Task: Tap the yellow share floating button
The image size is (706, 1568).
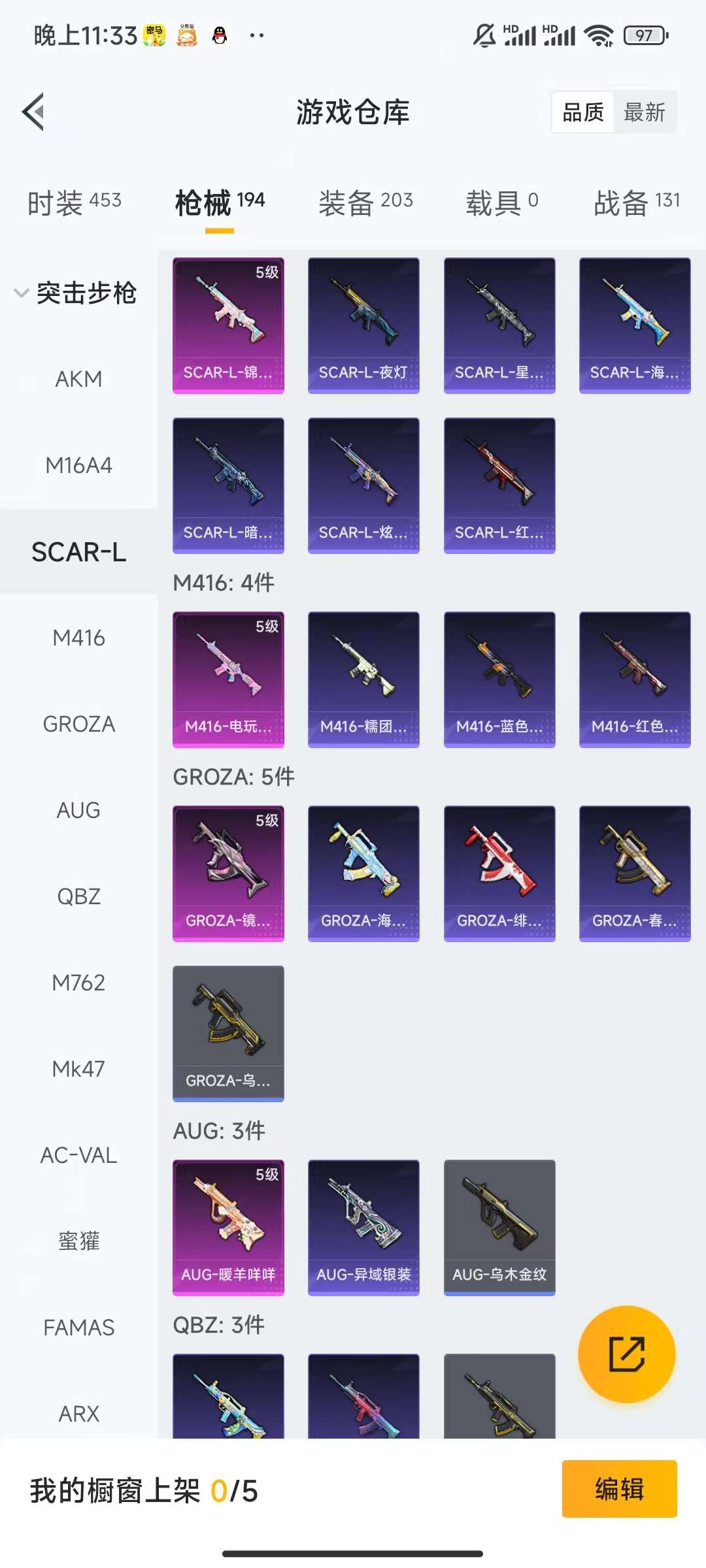Action: pyautogui.click(x=626, y=1354)
